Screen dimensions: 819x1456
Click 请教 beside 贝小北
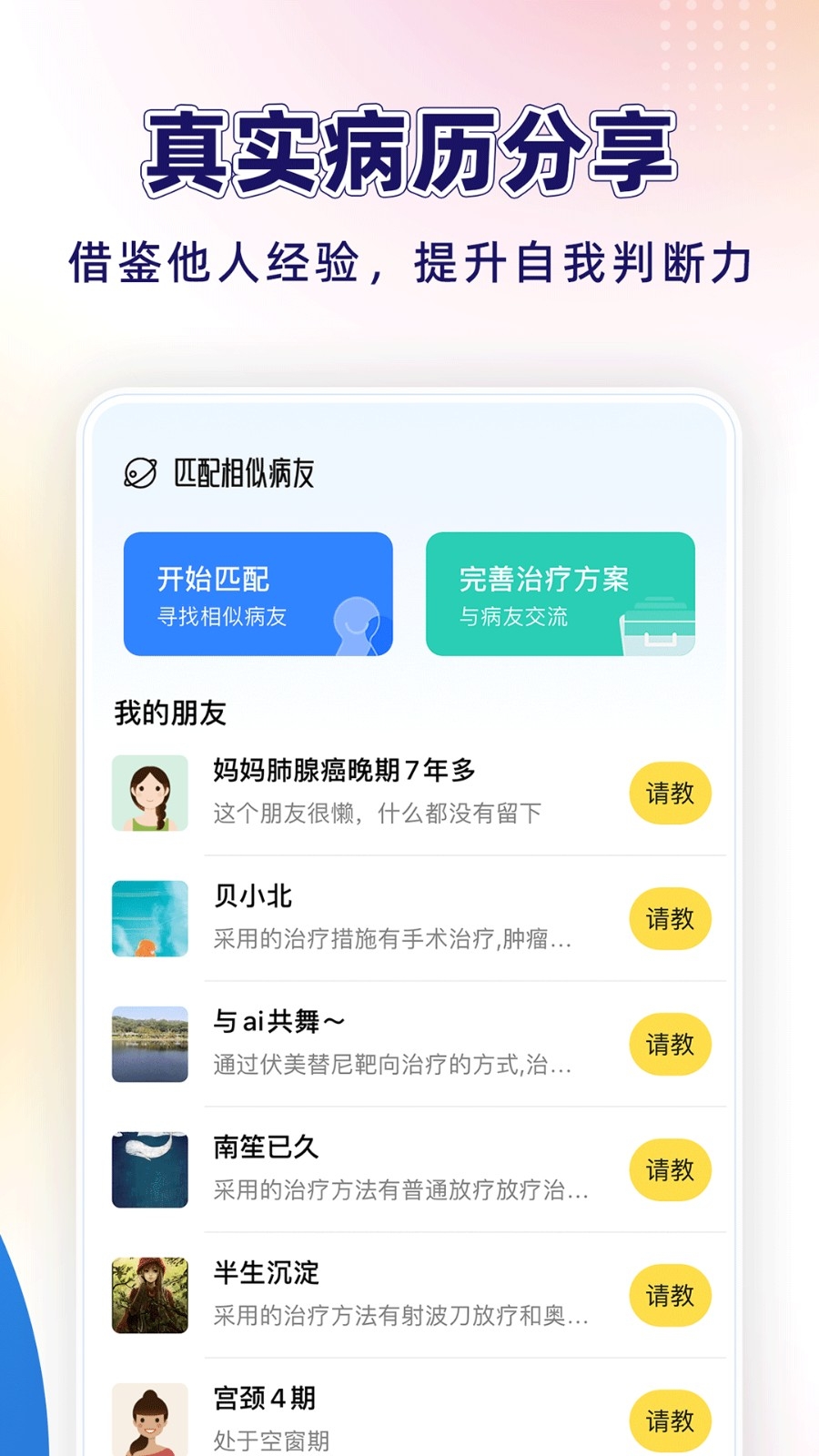pos(671,919)
